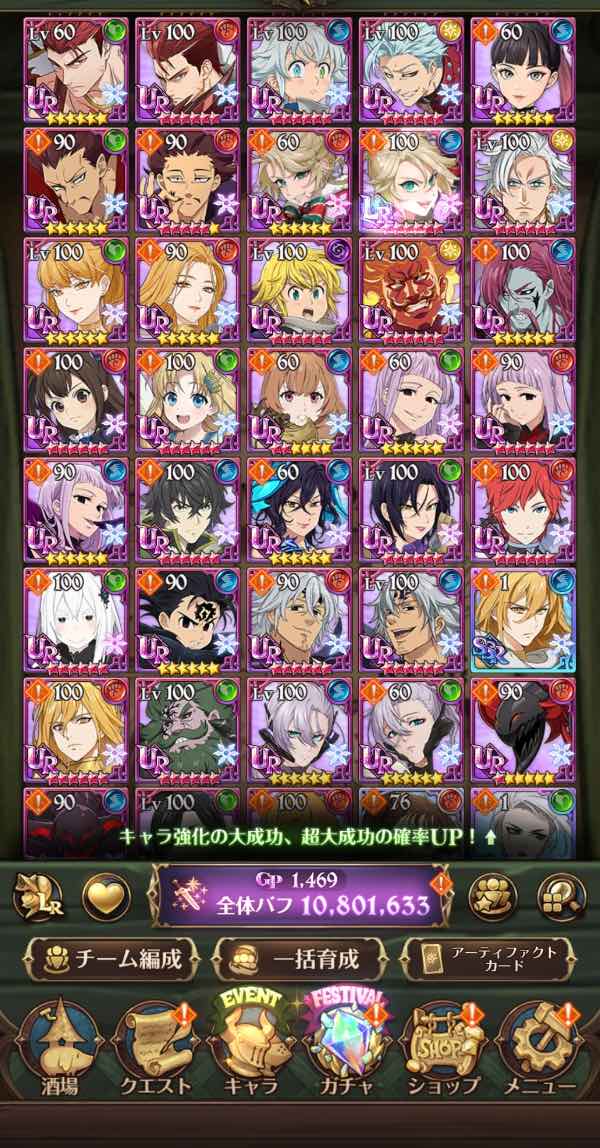Viewport: 600px width, 1148px height.
Task: Open the white-haired girl level 100 character
Action: (75, 619)
